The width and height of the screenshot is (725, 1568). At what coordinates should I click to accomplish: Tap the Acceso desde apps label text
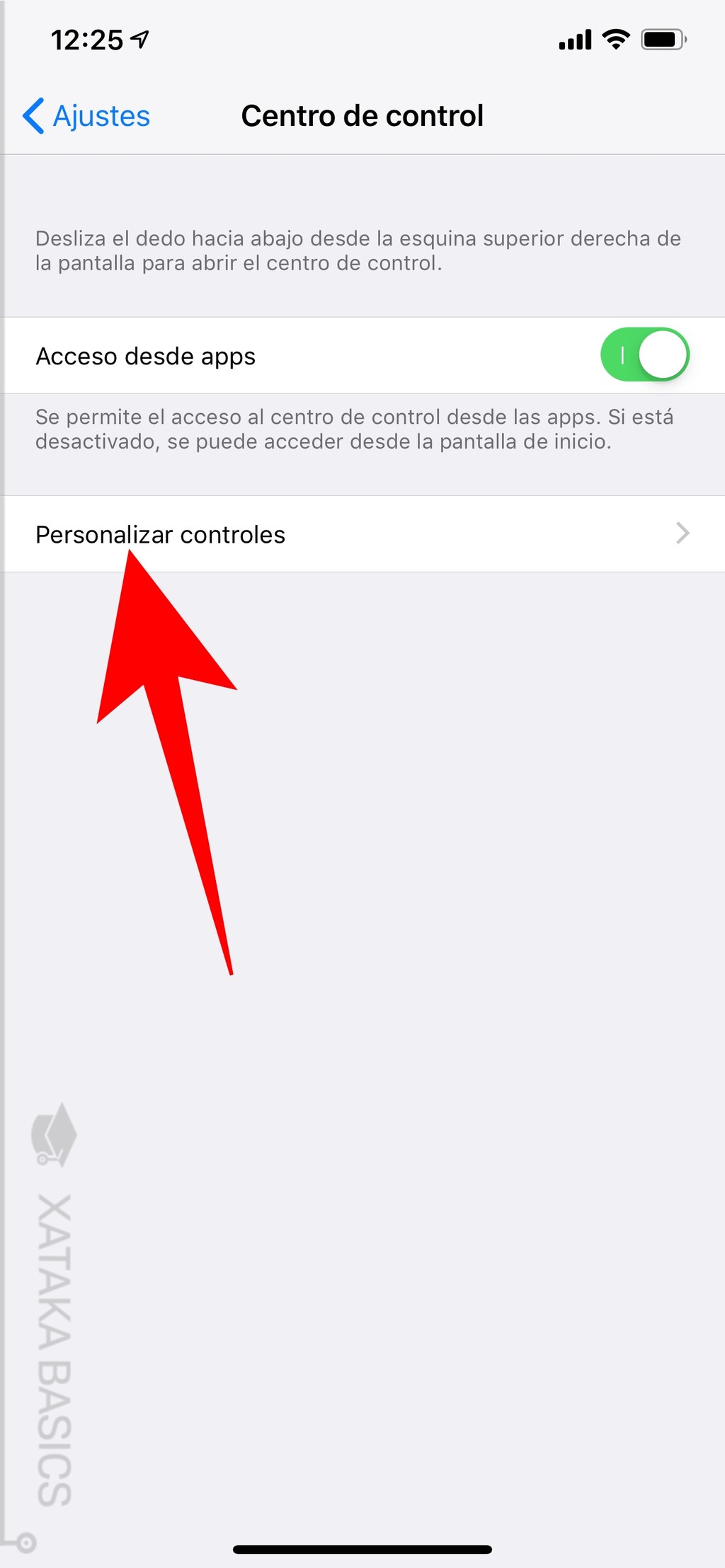coord(146,355)
